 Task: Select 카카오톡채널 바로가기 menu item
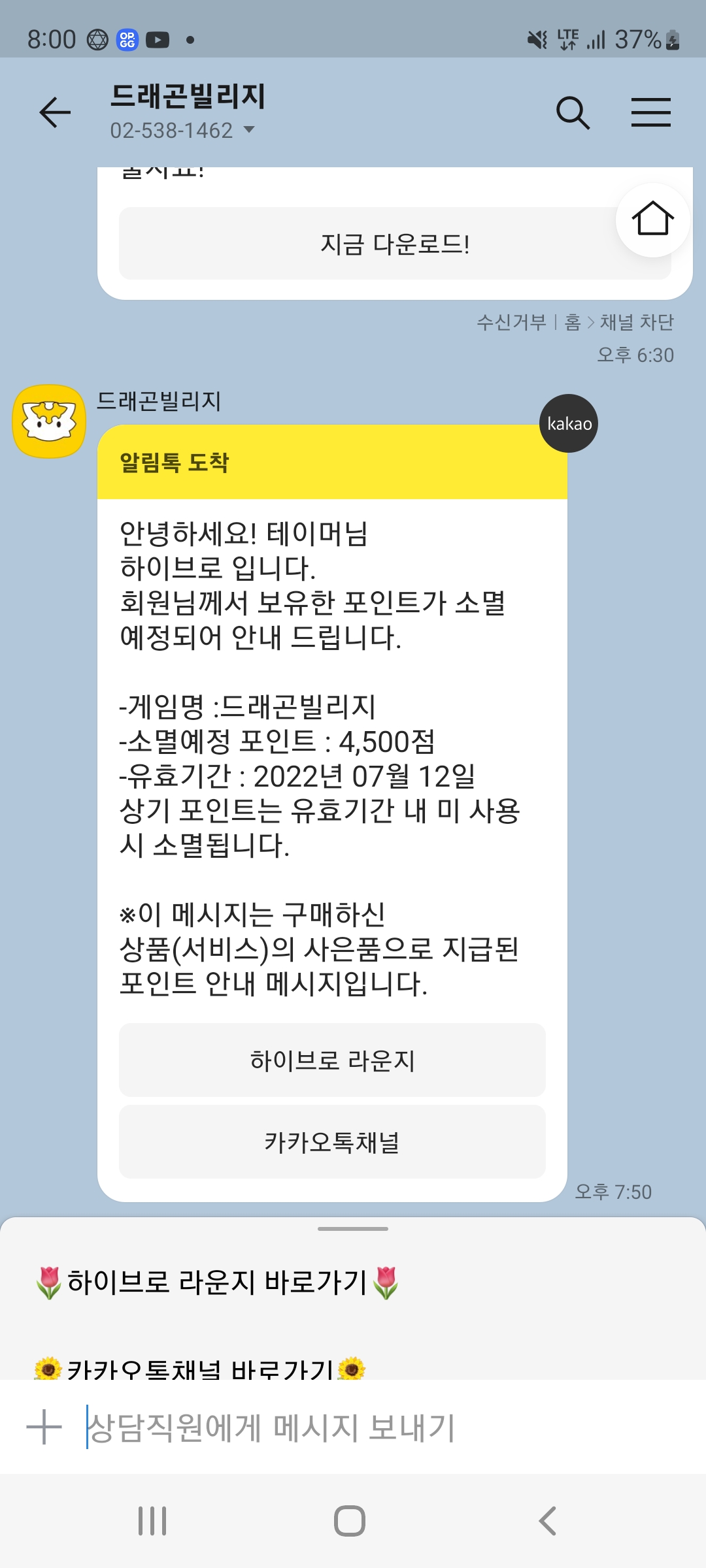tap(200, 1368)
